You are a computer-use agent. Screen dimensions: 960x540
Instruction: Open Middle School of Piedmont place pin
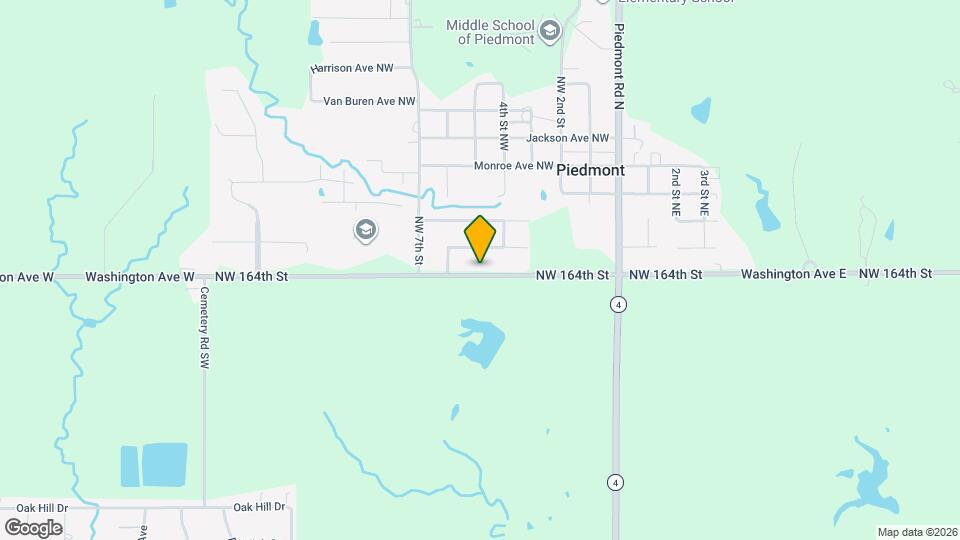549,32
